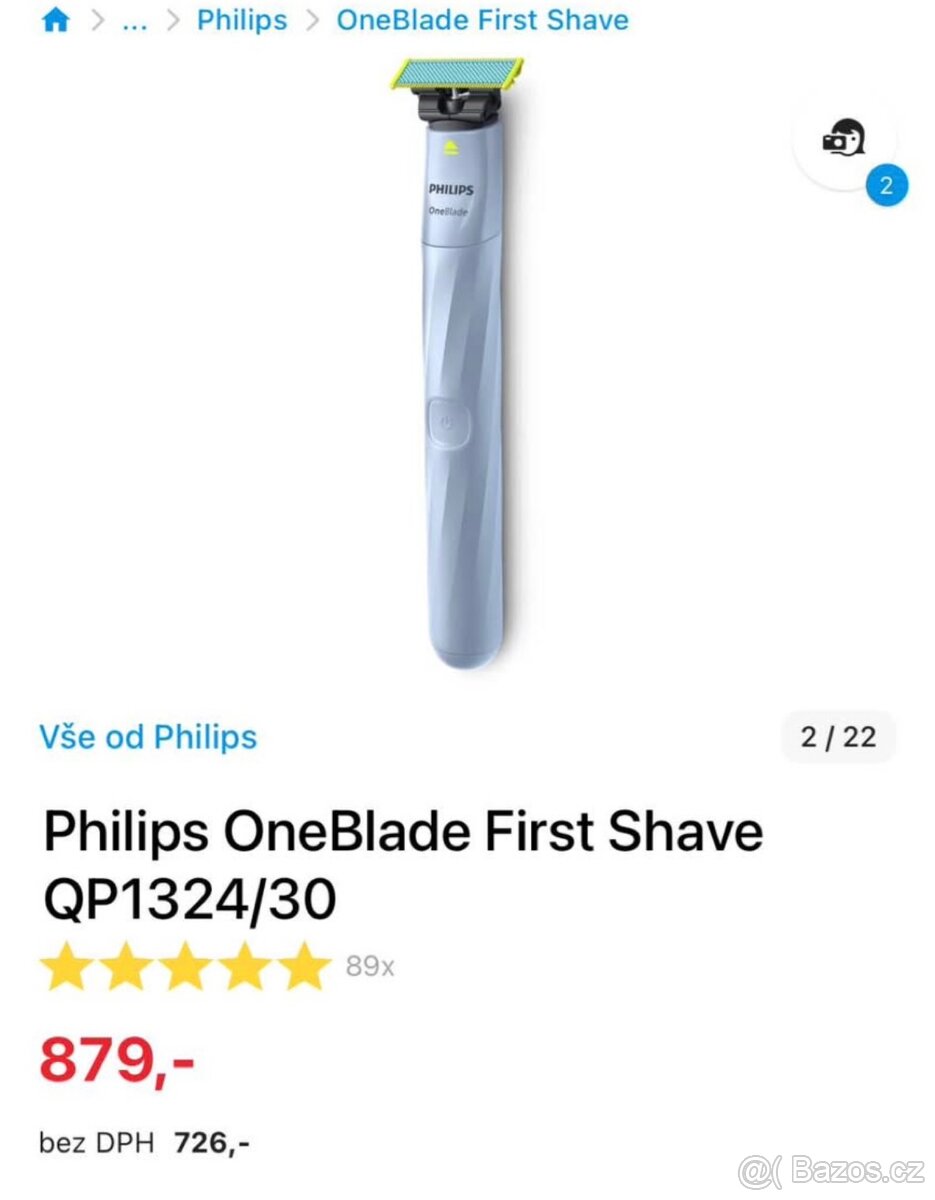The image size is (935, 1200).
Task: Click the home icon in the breadcrumb
Action: (x=55, y=19)
